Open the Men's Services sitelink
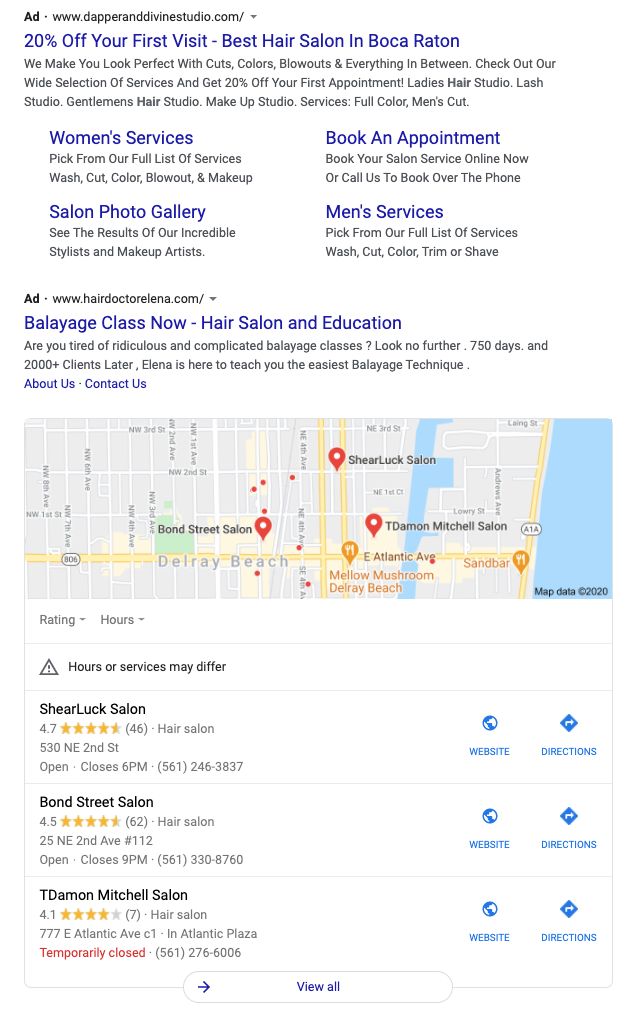643x1016 pixels. [x=384, y=212]
